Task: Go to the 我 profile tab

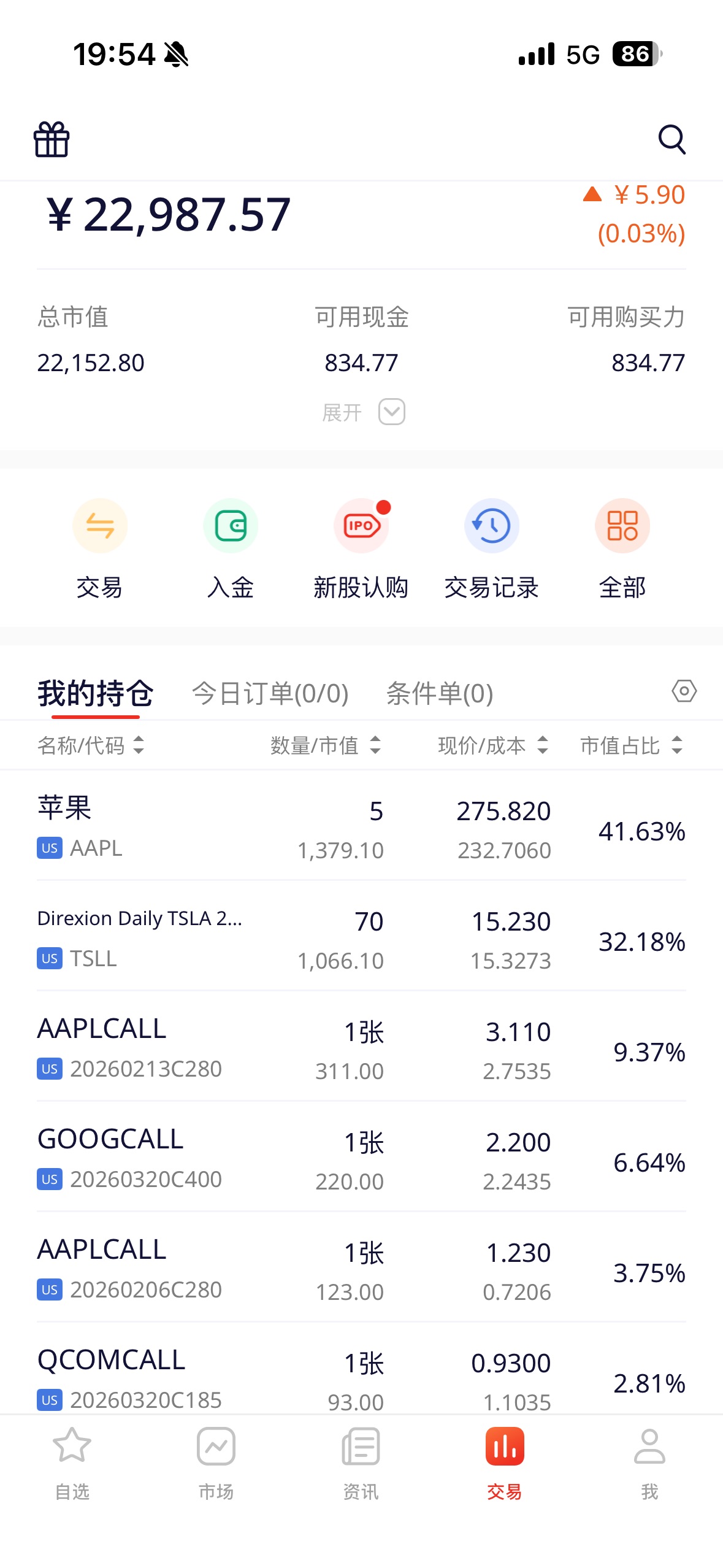Action: 649,1462
